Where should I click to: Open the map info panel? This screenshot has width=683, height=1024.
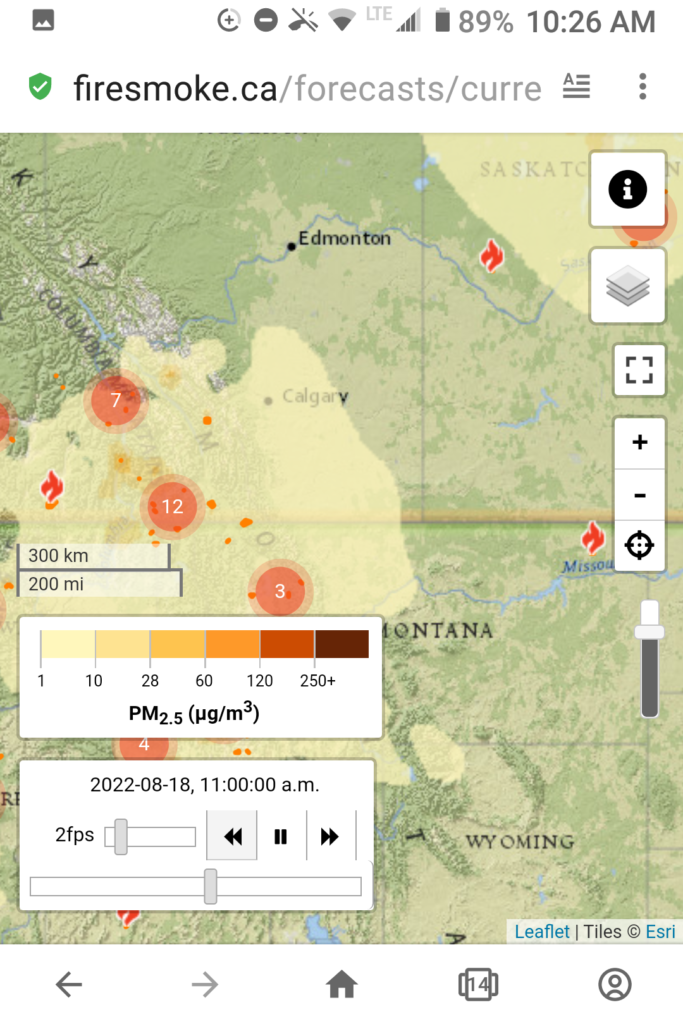pos(628,188)
